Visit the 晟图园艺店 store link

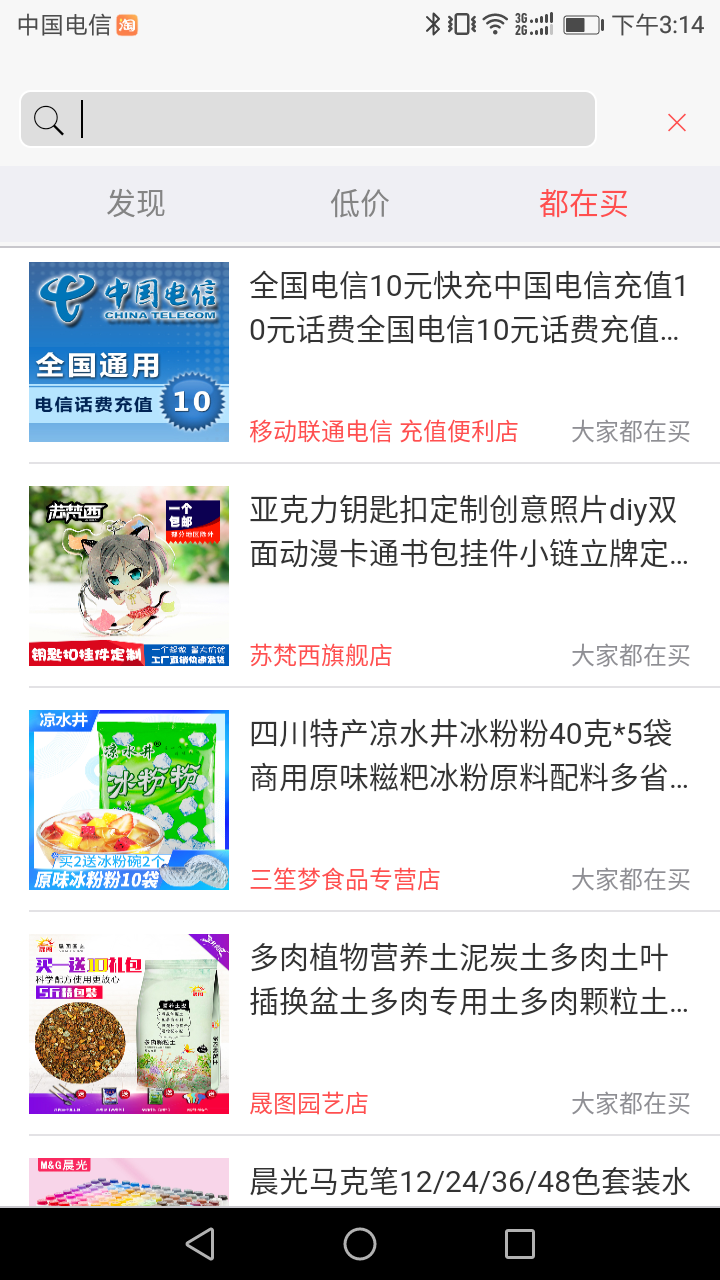pyautogui.click(x=309, y=1104)
